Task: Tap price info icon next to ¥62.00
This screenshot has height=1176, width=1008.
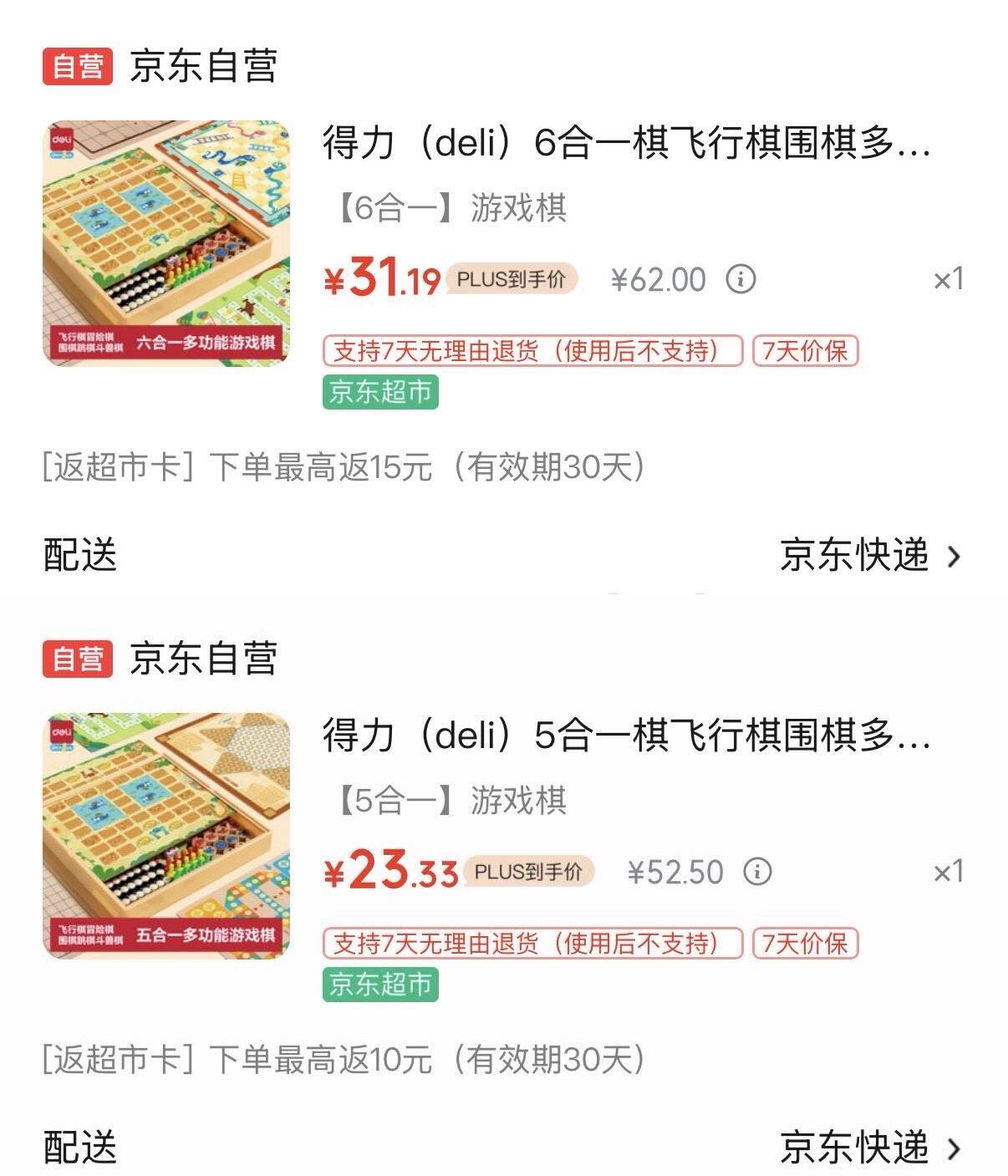Action: click(741, 279)
